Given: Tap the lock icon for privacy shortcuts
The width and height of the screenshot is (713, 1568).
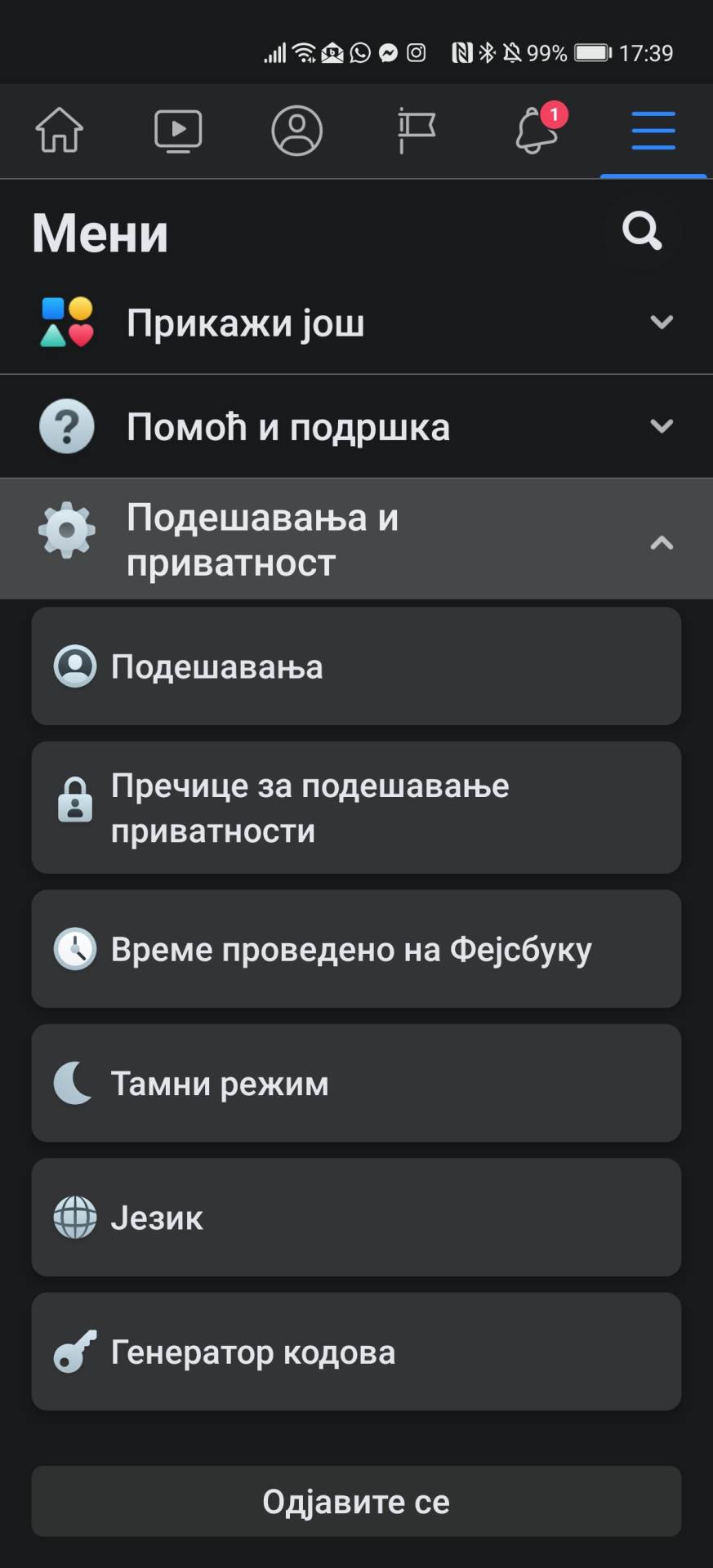Looking at the screenshot, I should click(x=76, y=808).
